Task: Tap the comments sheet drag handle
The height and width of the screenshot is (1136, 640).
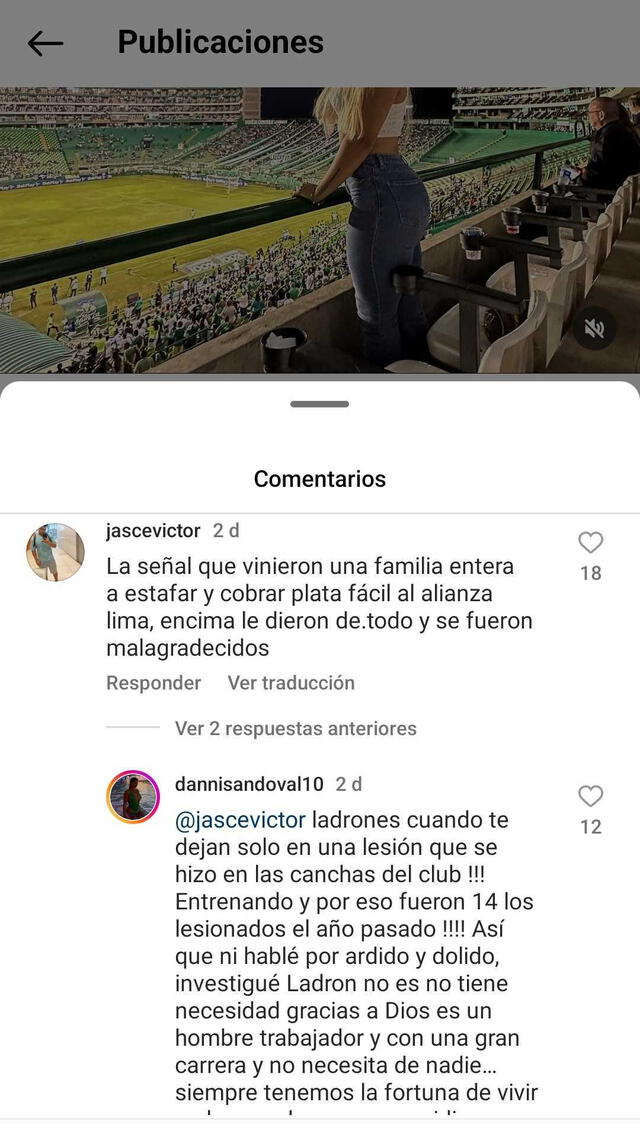Action: click(320, 404)
